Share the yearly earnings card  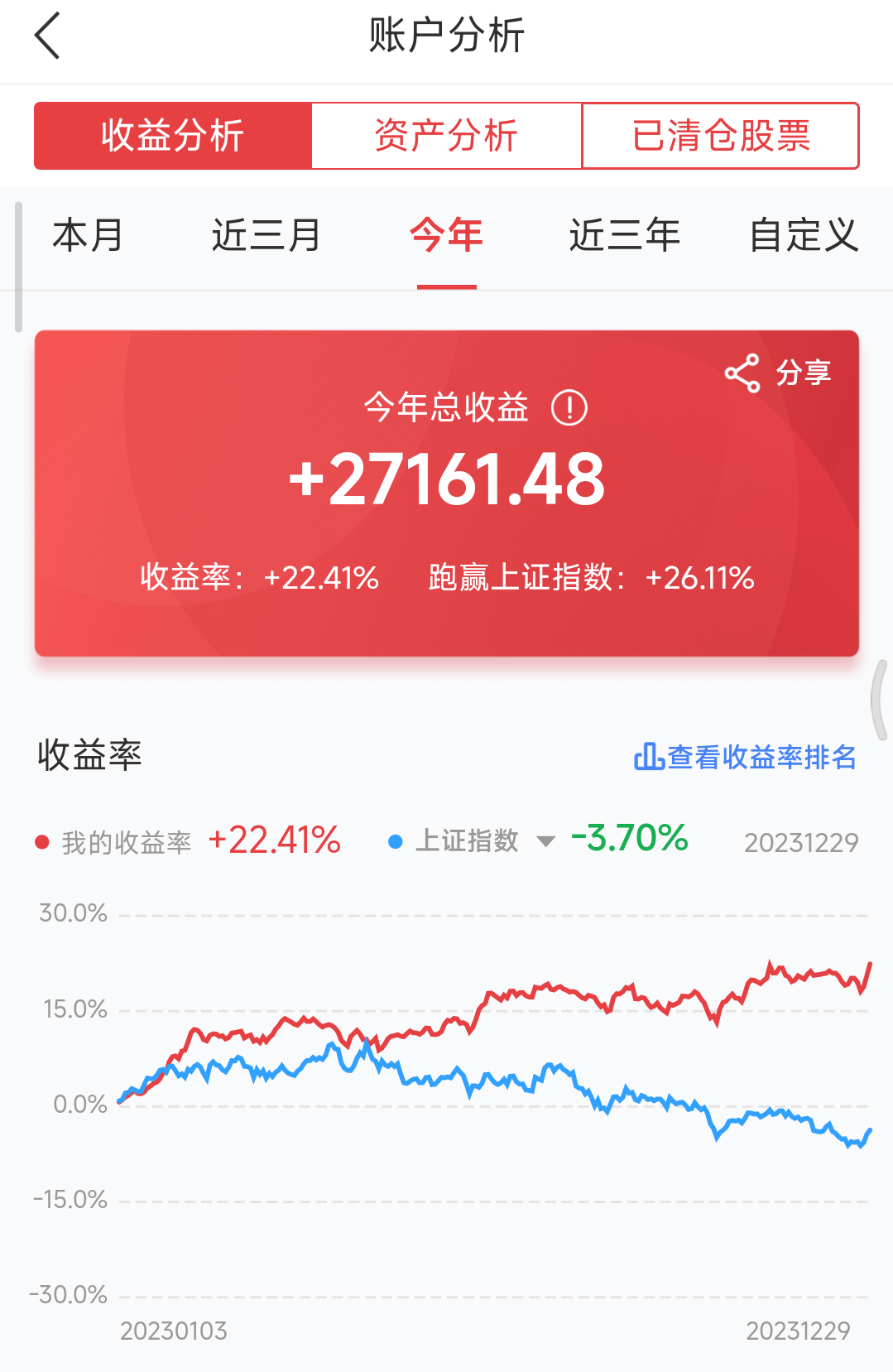point(778,373)
